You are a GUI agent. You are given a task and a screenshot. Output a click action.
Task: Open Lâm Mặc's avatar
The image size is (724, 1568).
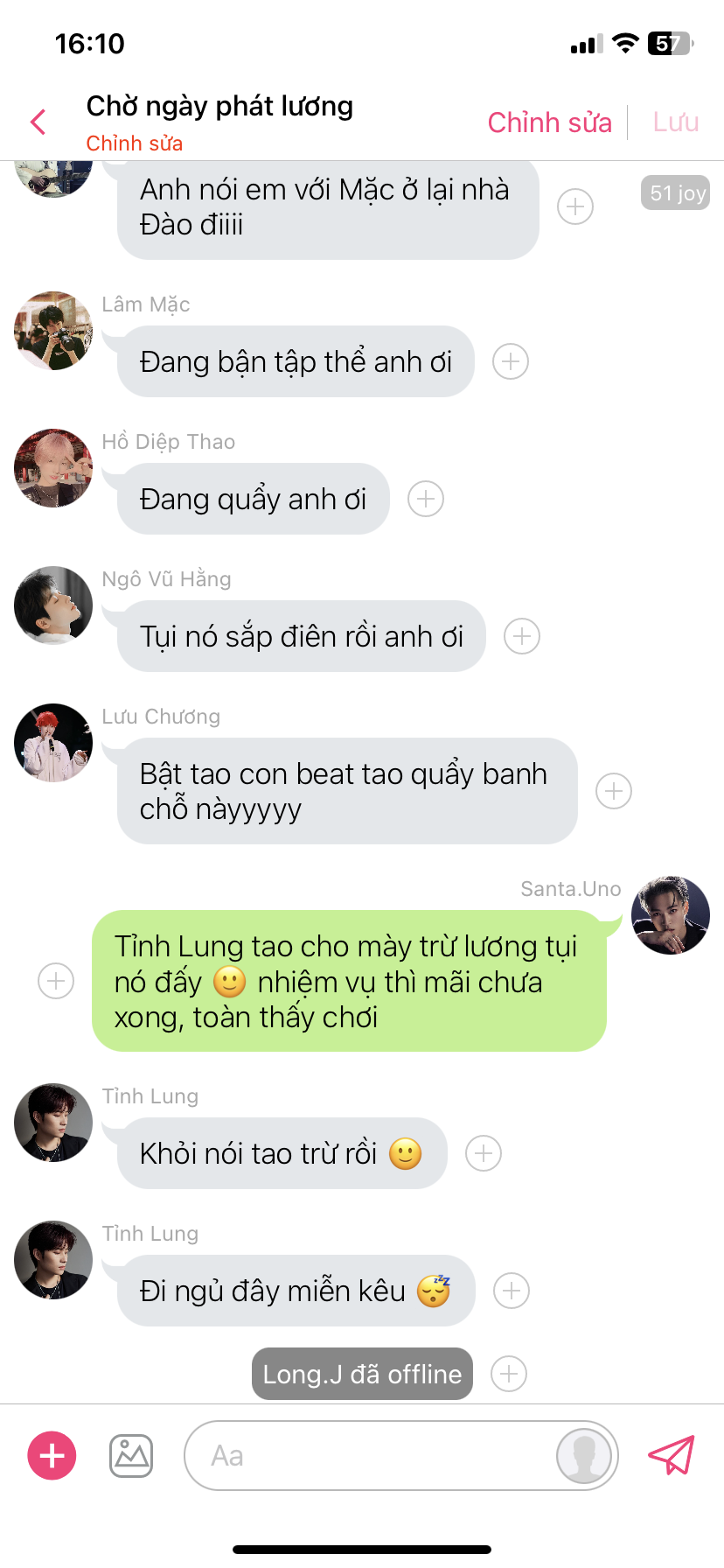pos(53,331)
